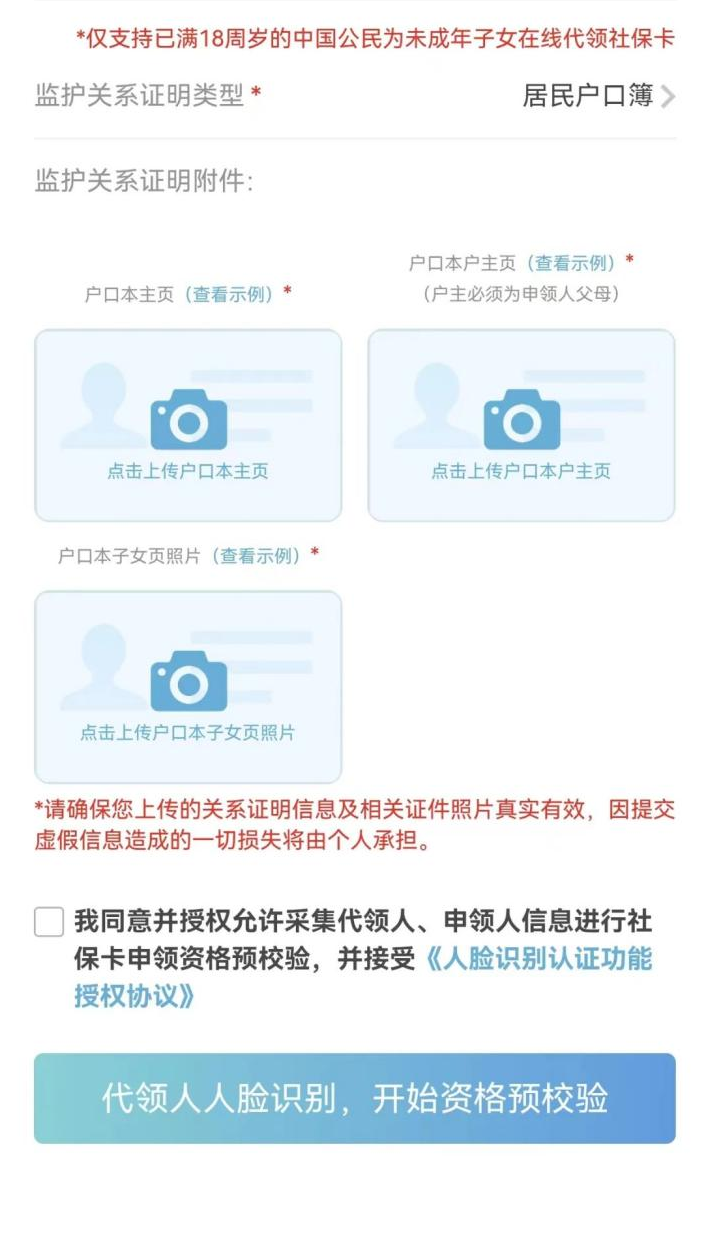Upload photo via 点击上传户口本户主页 tile
This screenshot has width=707, height=1255.
pyautogui.click(x=521, y=425)
